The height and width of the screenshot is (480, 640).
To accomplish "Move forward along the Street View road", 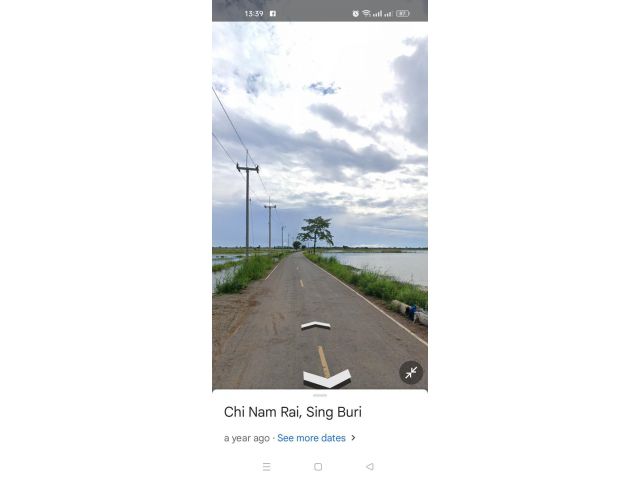I will [x=316, y=325].
